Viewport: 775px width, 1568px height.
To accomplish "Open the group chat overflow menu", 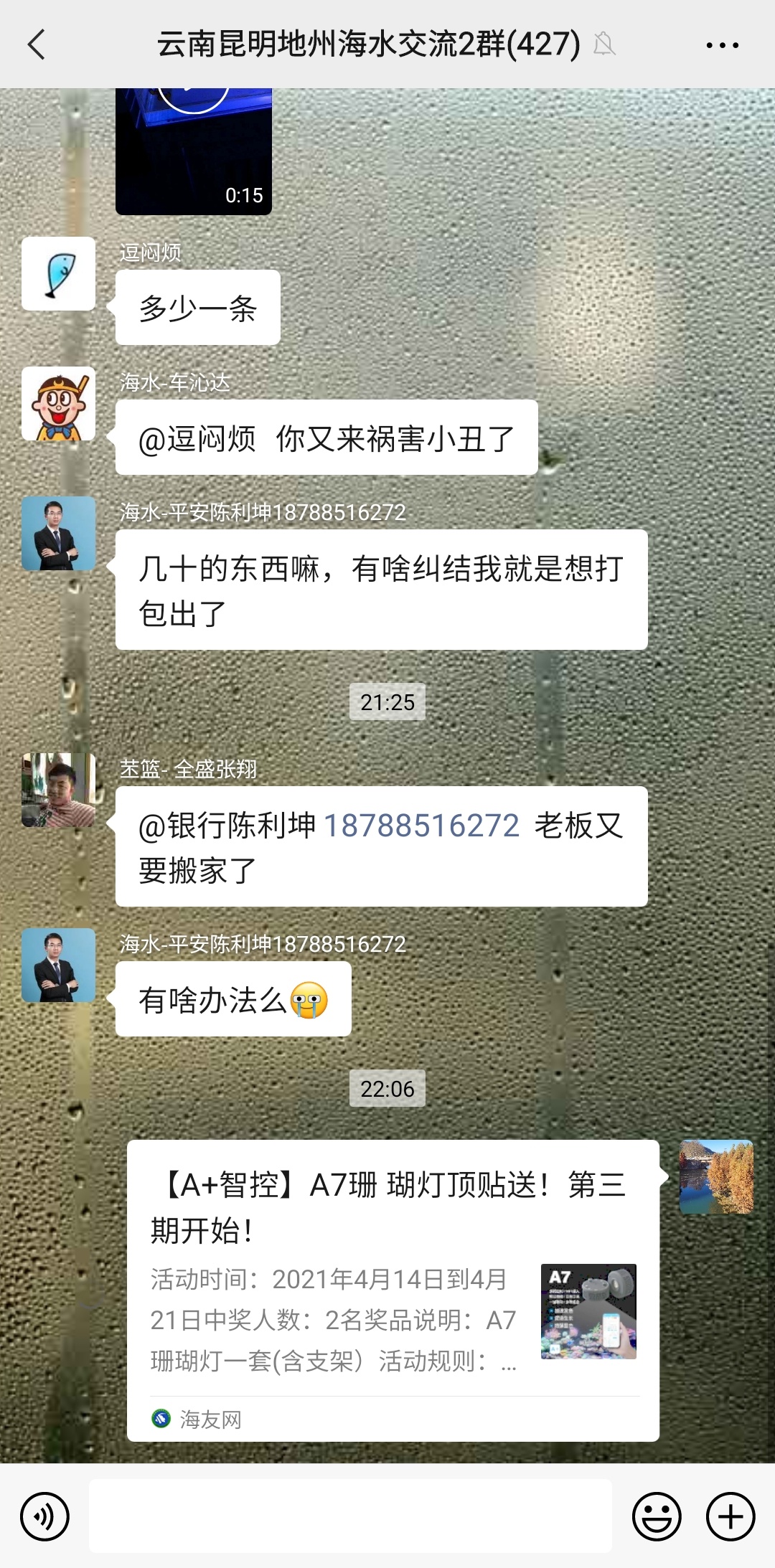I will pyautogui.click(x=722, y=44).
